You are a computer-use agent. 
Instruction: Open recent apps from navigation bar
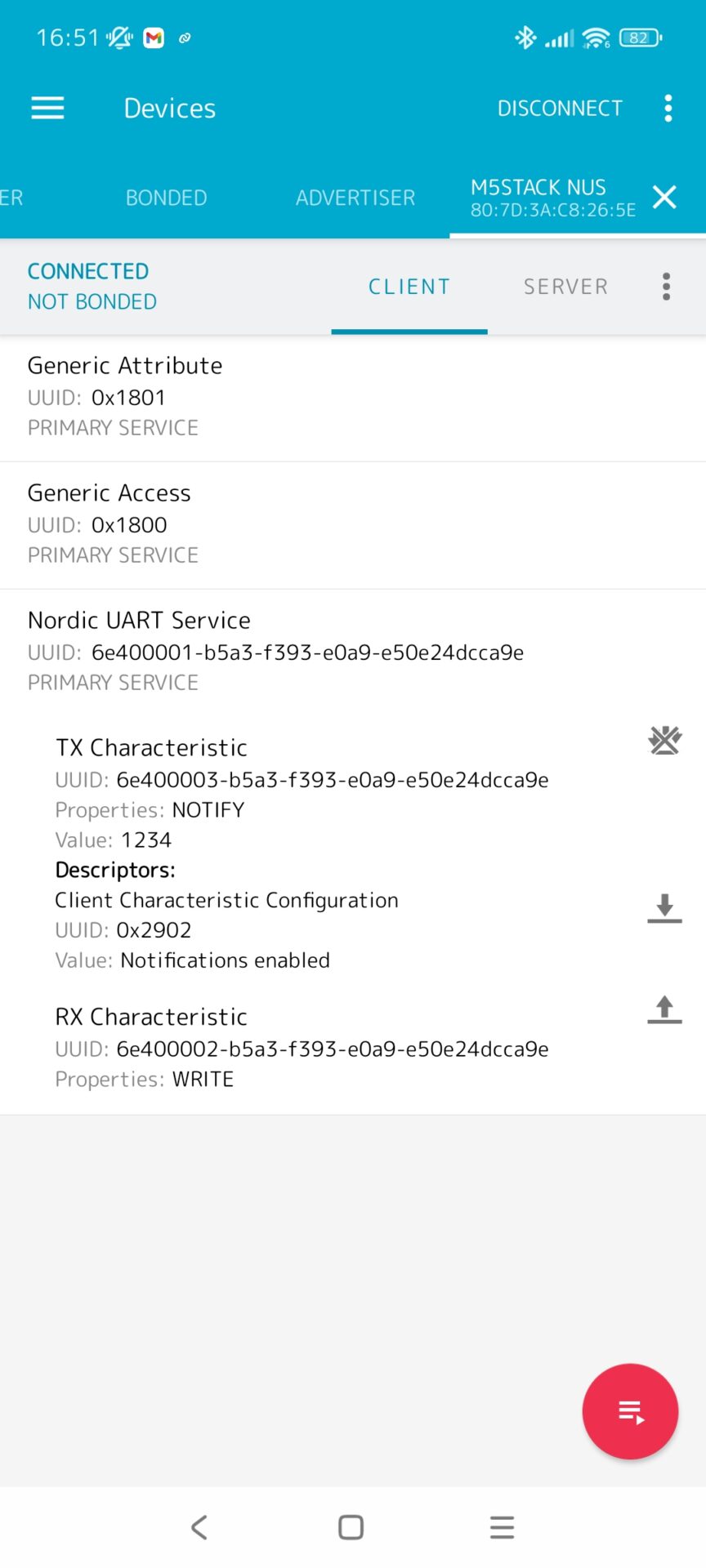pyautogui.click(x=502, y=1527)
